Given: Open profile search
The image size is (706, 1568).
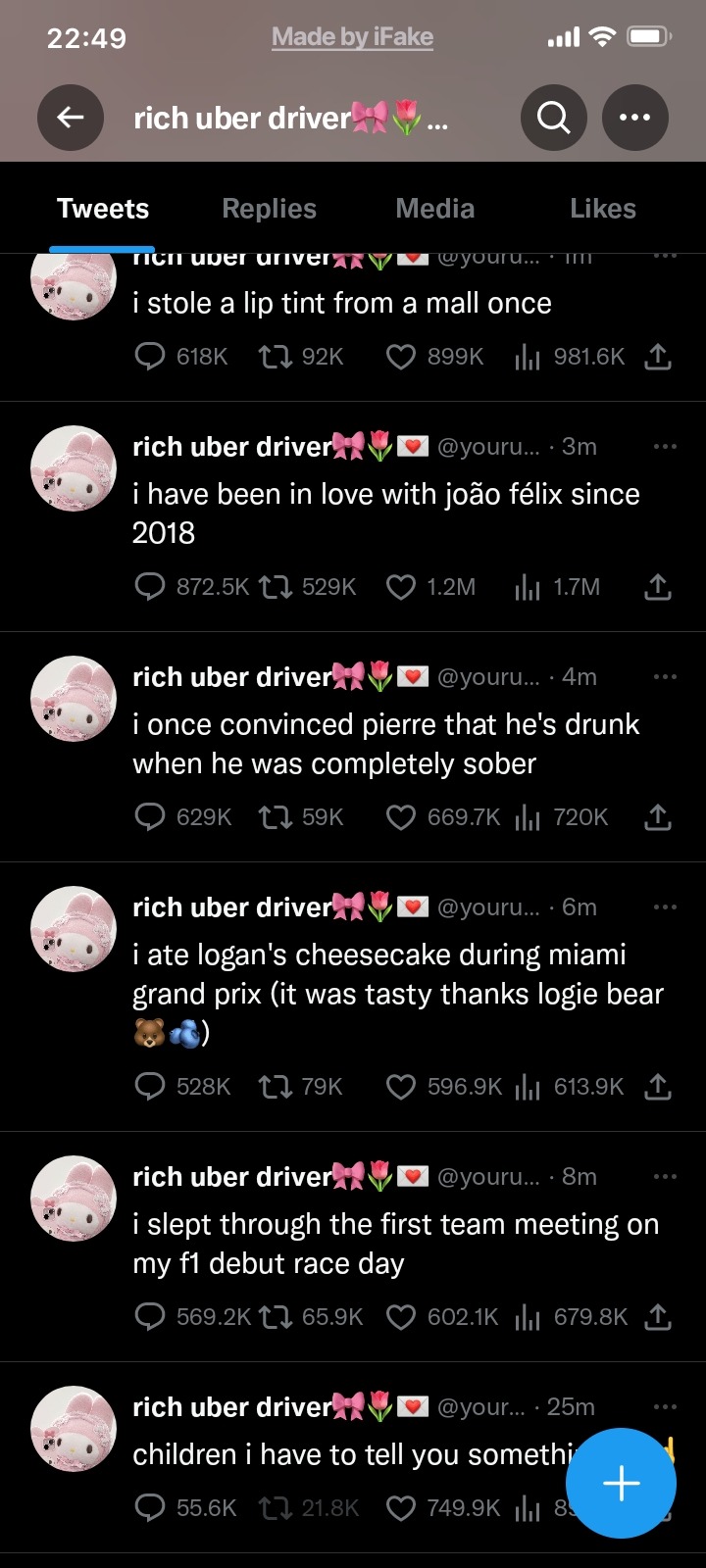Looking at the screenshot, I should pyautogui.click(x=553, y=119).
